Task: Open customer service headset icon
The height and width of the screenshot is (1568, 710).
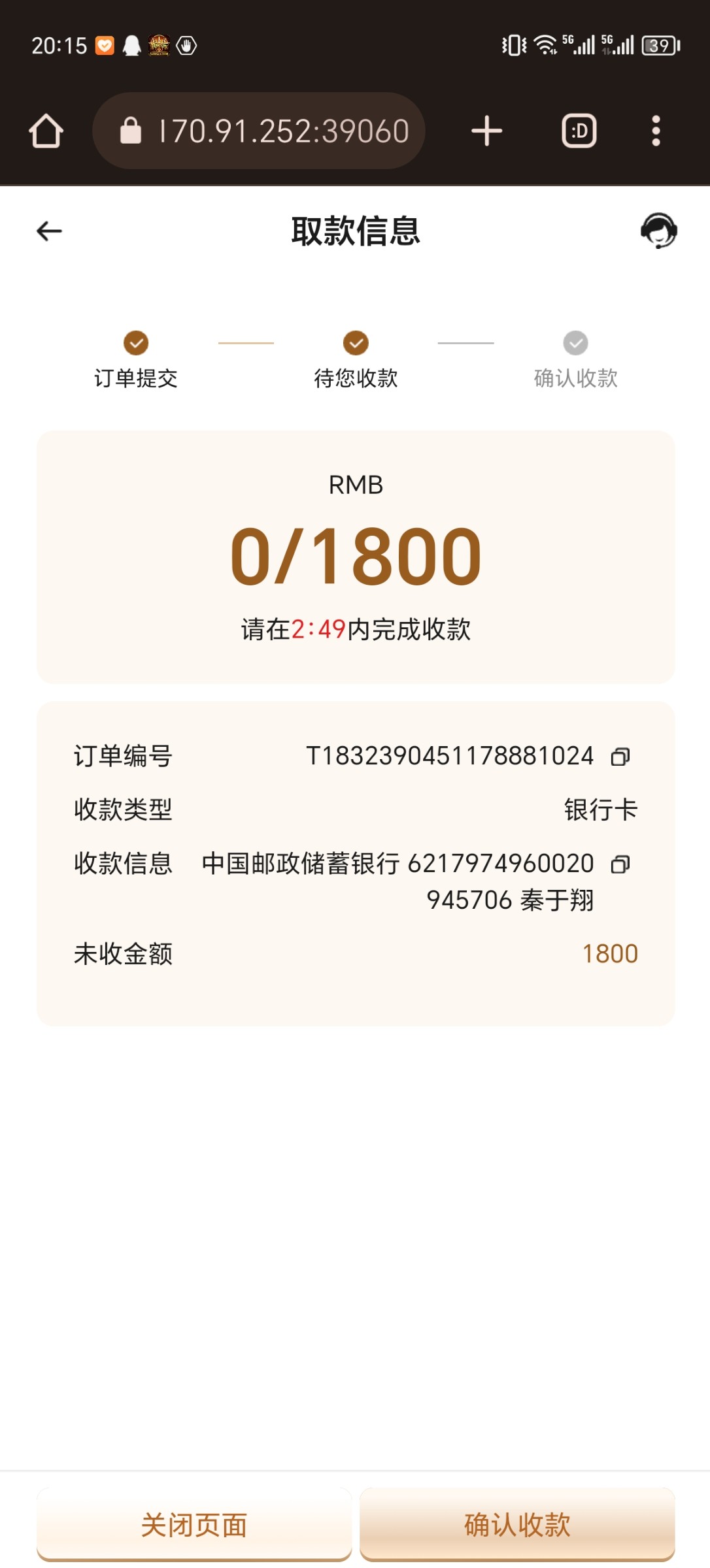Action: tap(658, 231)
